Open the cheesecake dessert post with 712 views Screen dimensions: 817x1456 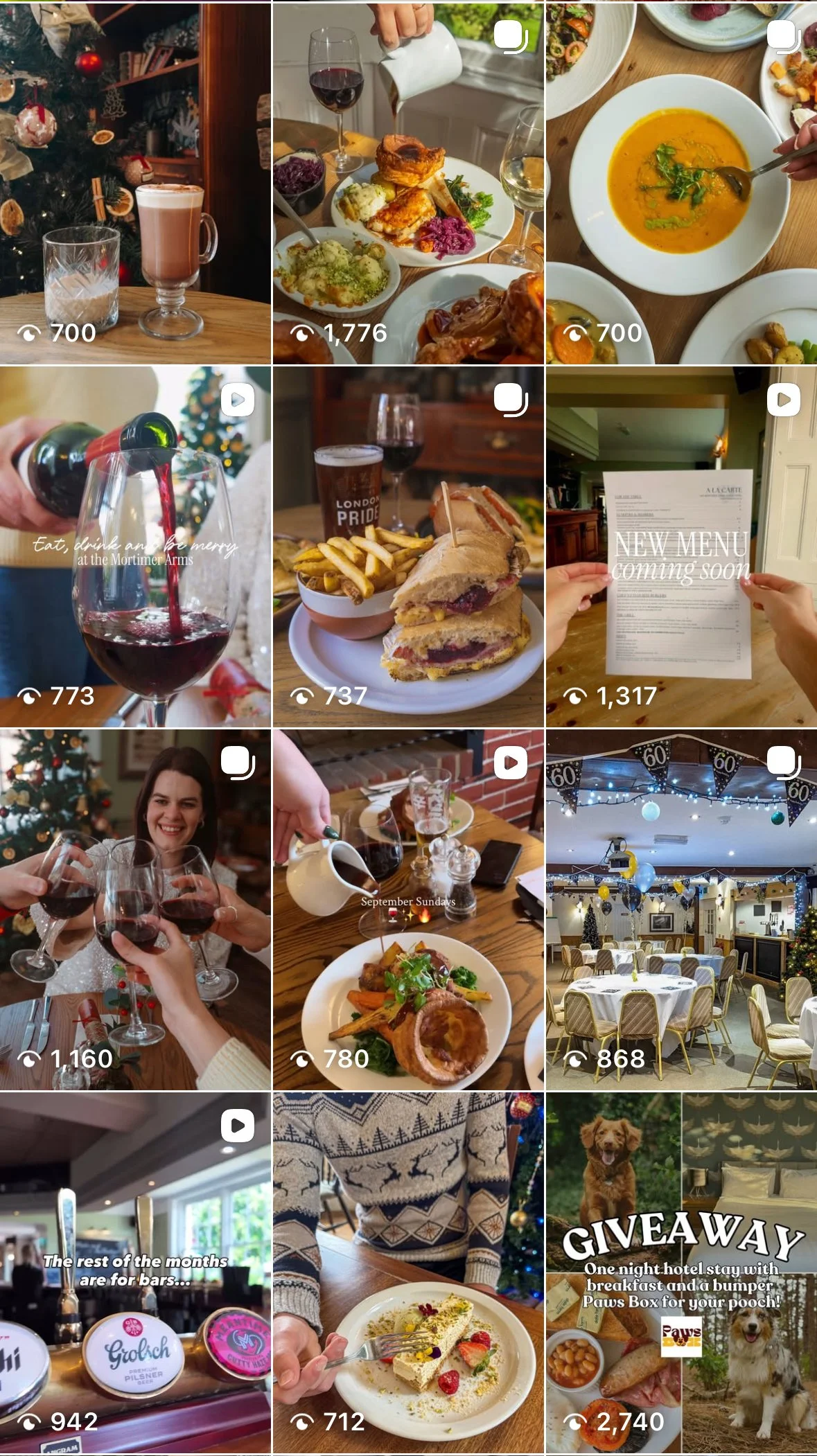point(408,1273)
